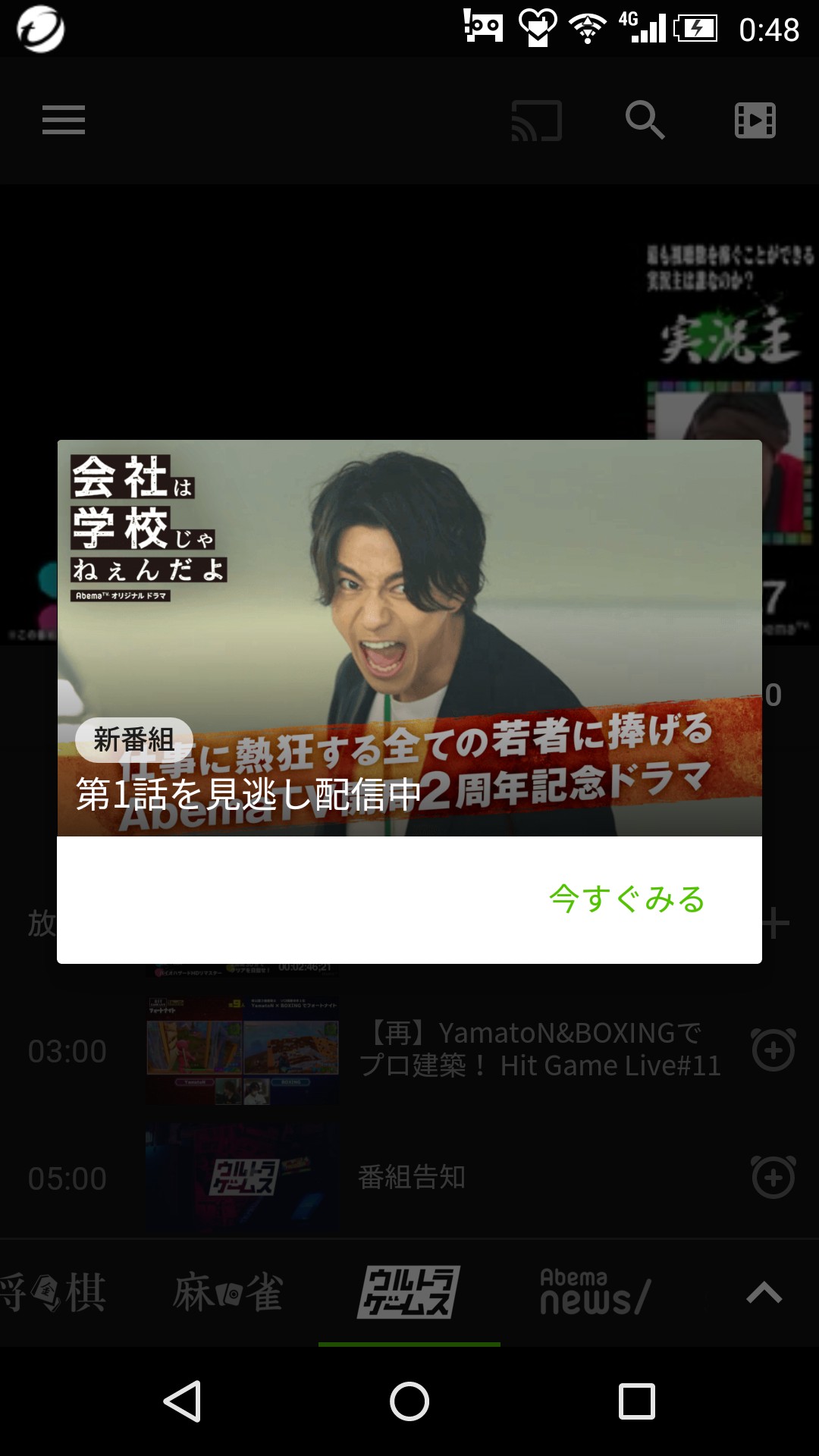Switch to the 将棋 channel tab

(x=53, y=1292)
